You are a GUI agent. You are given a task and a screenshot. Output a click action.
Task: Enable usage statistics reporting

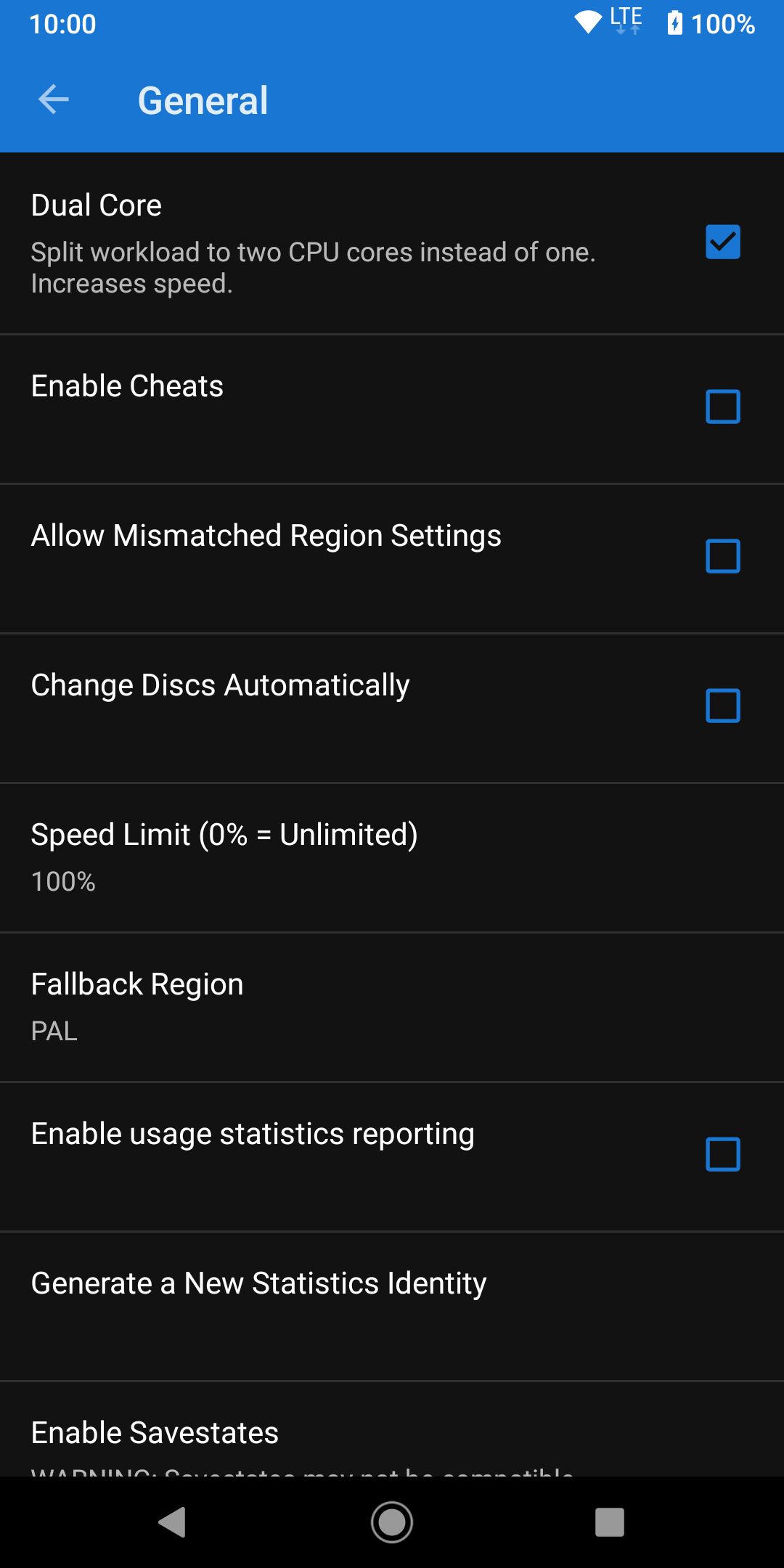pos(722,1154)
